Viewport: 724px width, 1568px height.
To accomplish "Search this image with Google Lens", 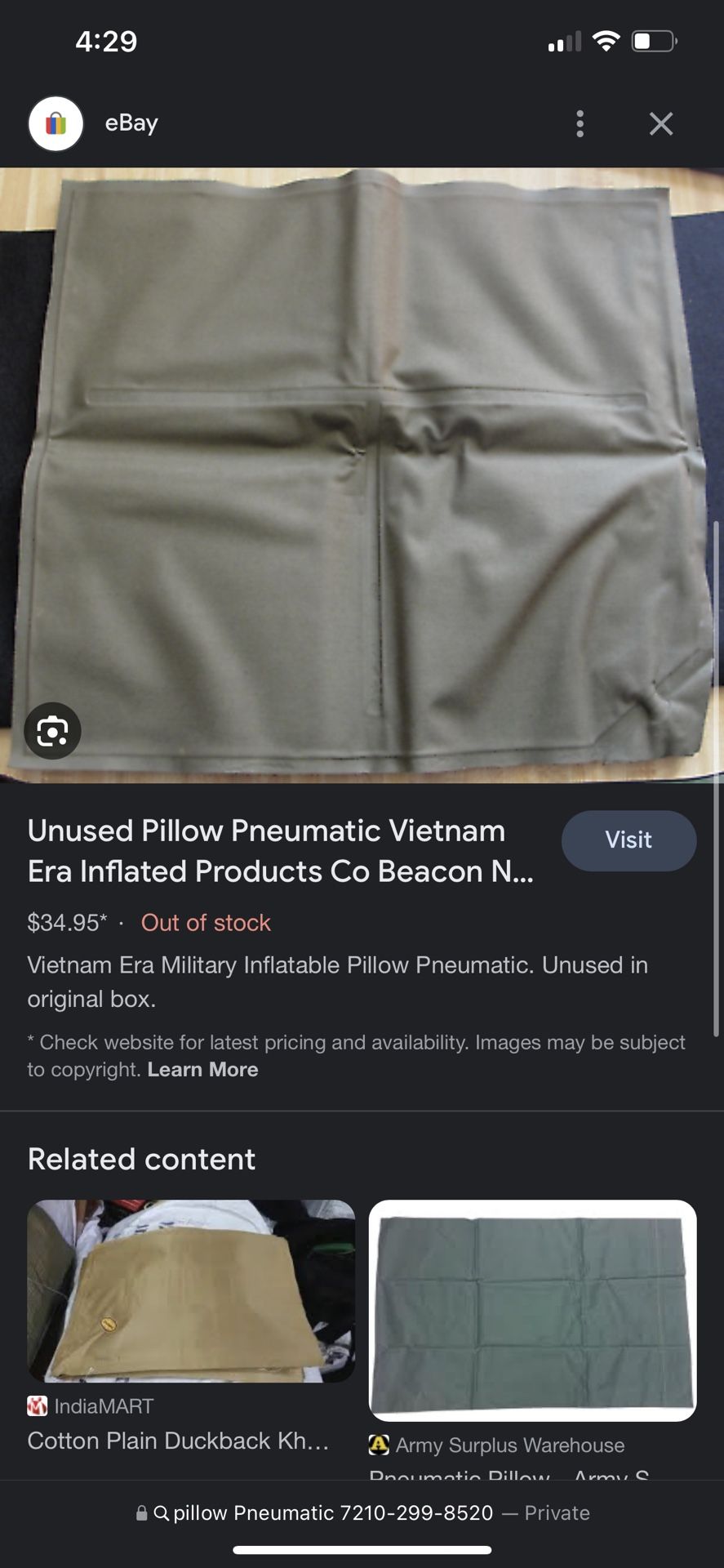I will (52, 731).
